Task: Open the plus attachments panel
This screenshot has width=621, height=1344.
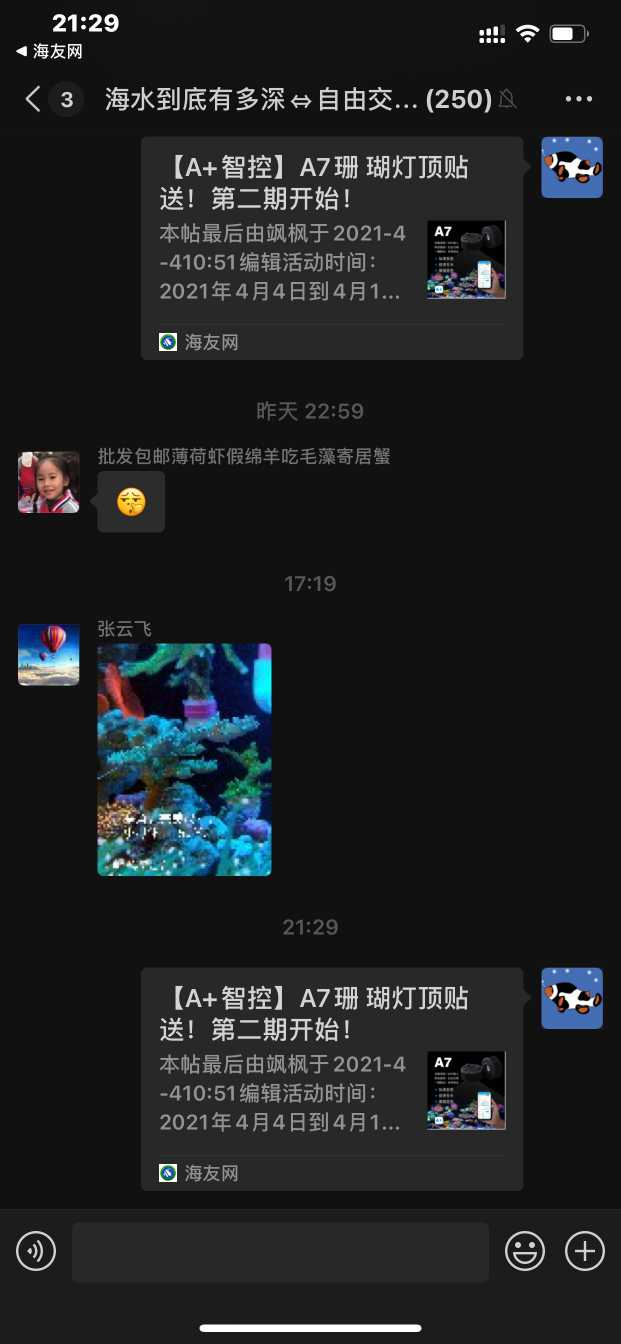Action: (x=585, y=1251)
